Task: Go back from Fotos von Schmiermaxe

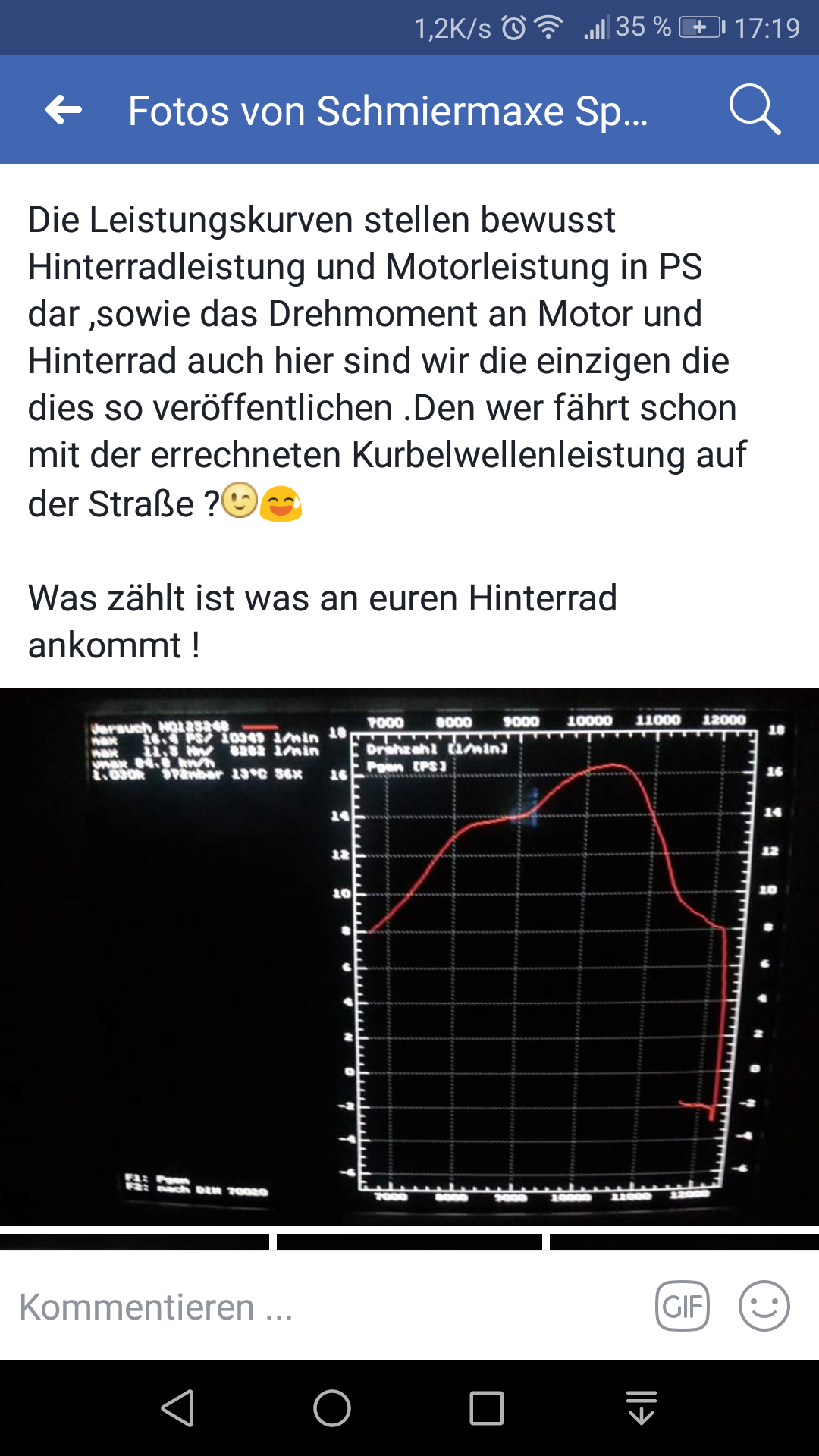Action: (x=64, y=111)
